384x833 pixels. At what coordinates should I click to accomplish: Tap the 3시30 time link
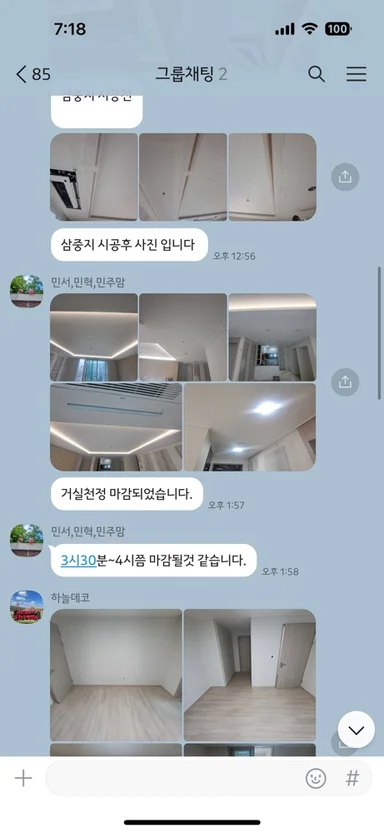click(x=78, y=560)
